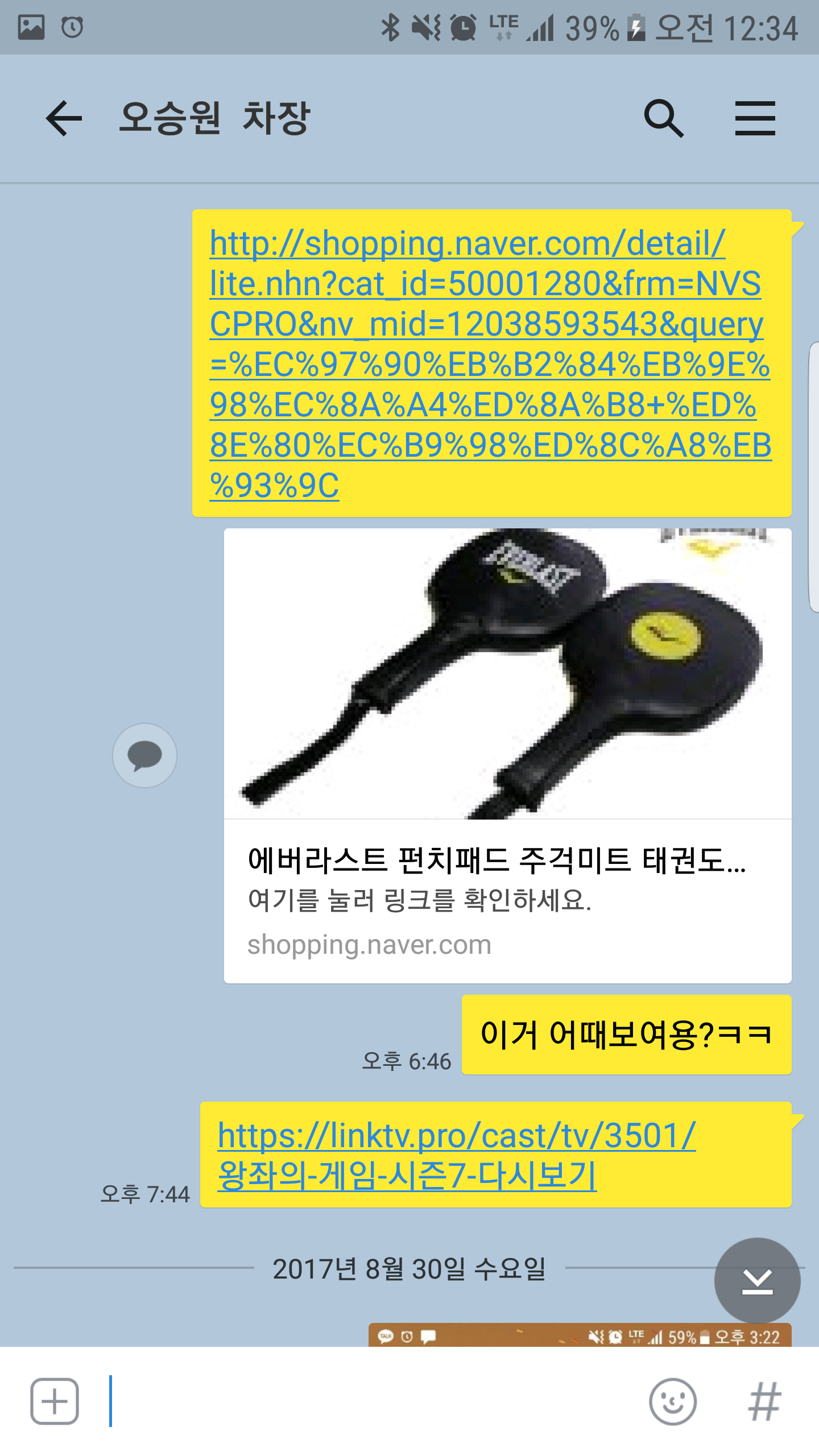Open the attachment plus menu

point(55,1401)
